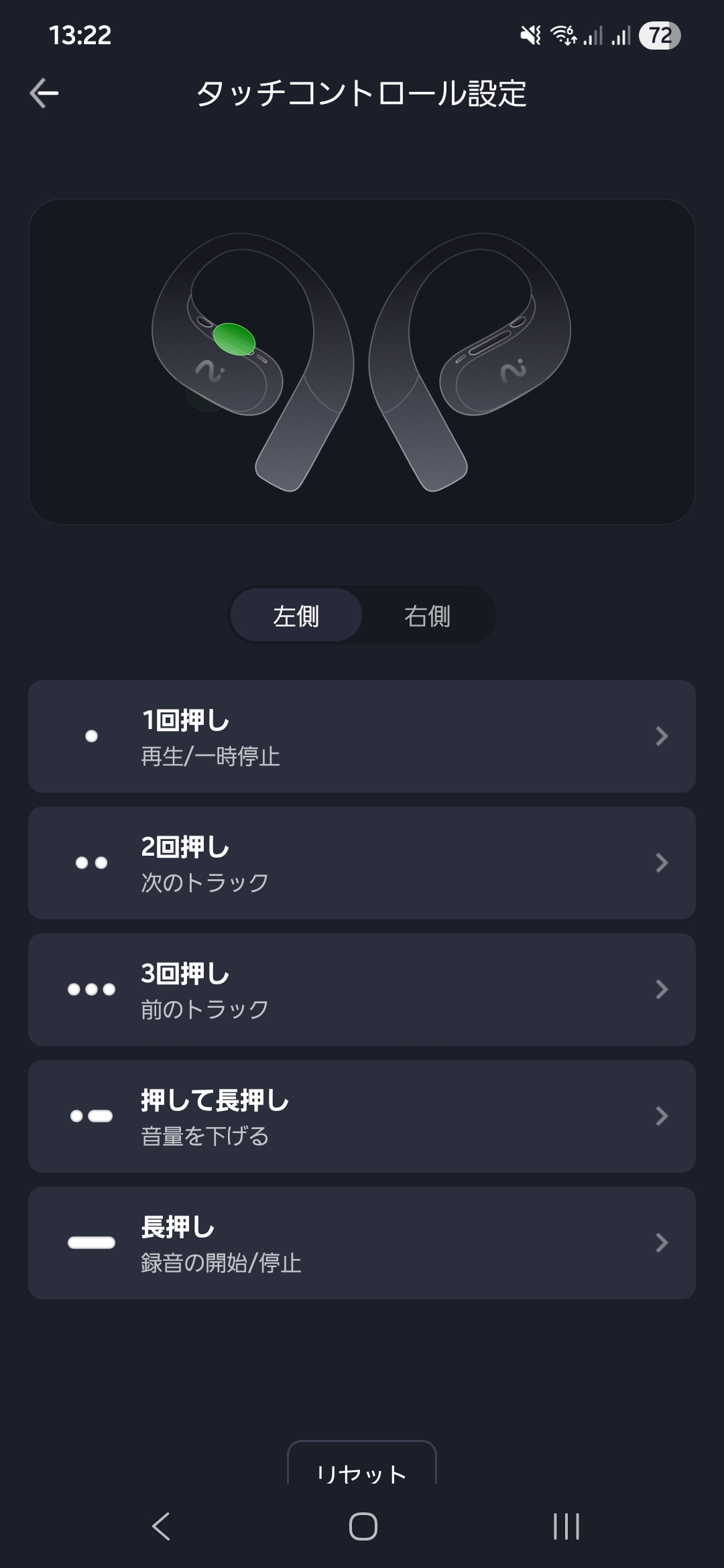
Task: Tap the long-dash icon beside 長押し
Action: click(91, 1242)
